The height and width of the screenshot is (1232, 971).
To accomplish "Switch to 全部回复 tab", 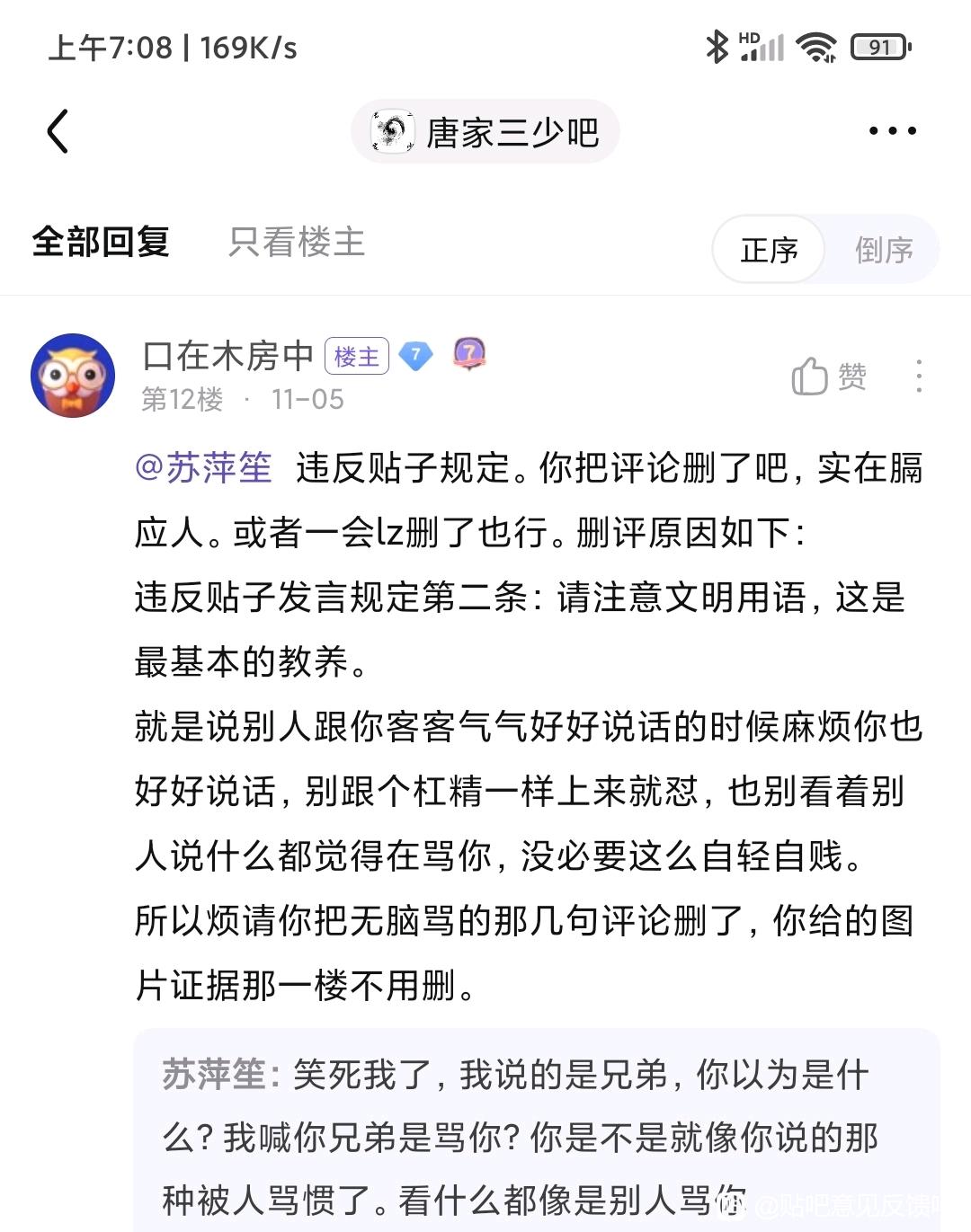I will (x=101, y=243).
